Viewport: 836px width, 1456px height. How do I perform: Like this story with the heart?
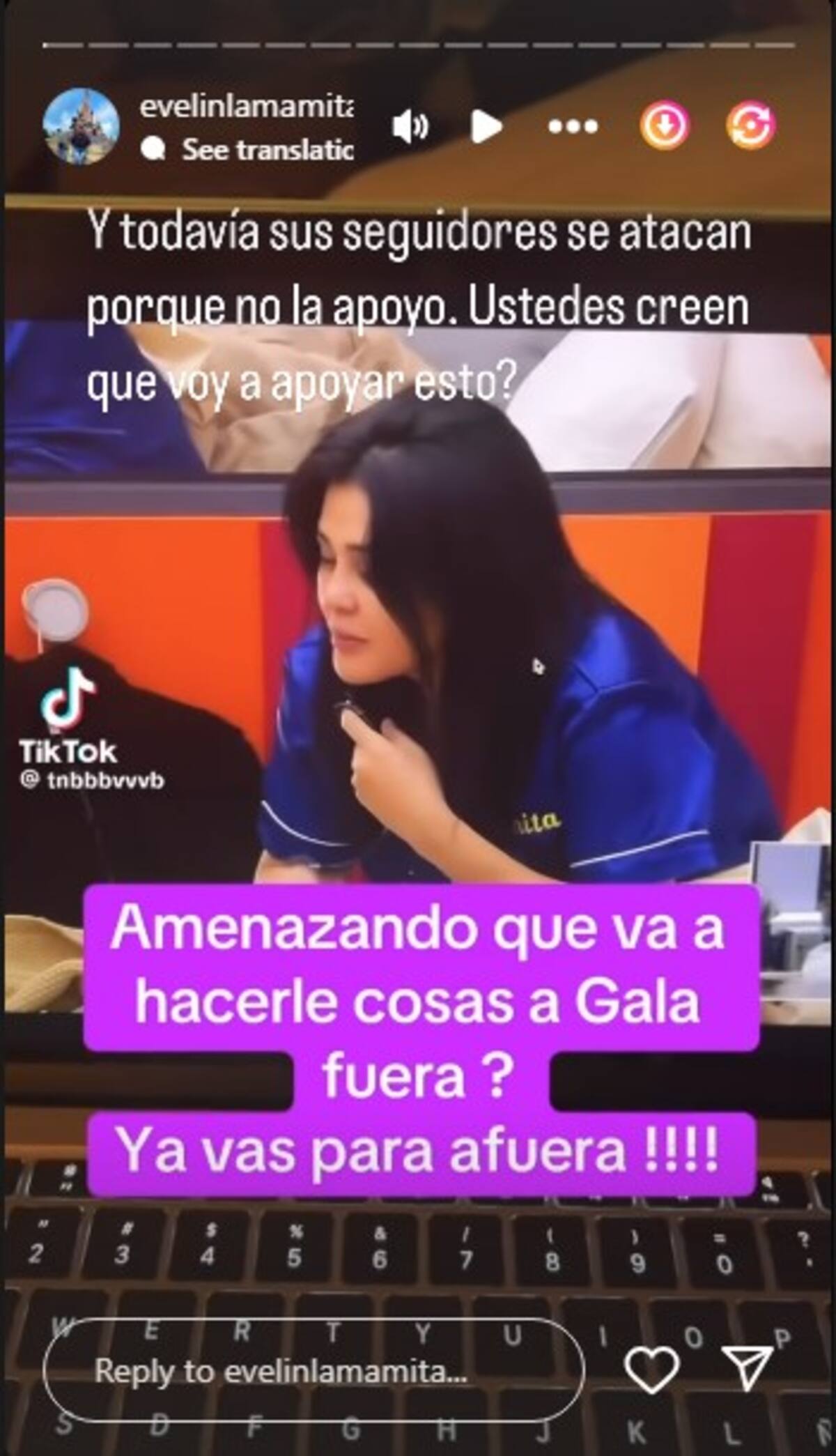tap(652, 1370)
